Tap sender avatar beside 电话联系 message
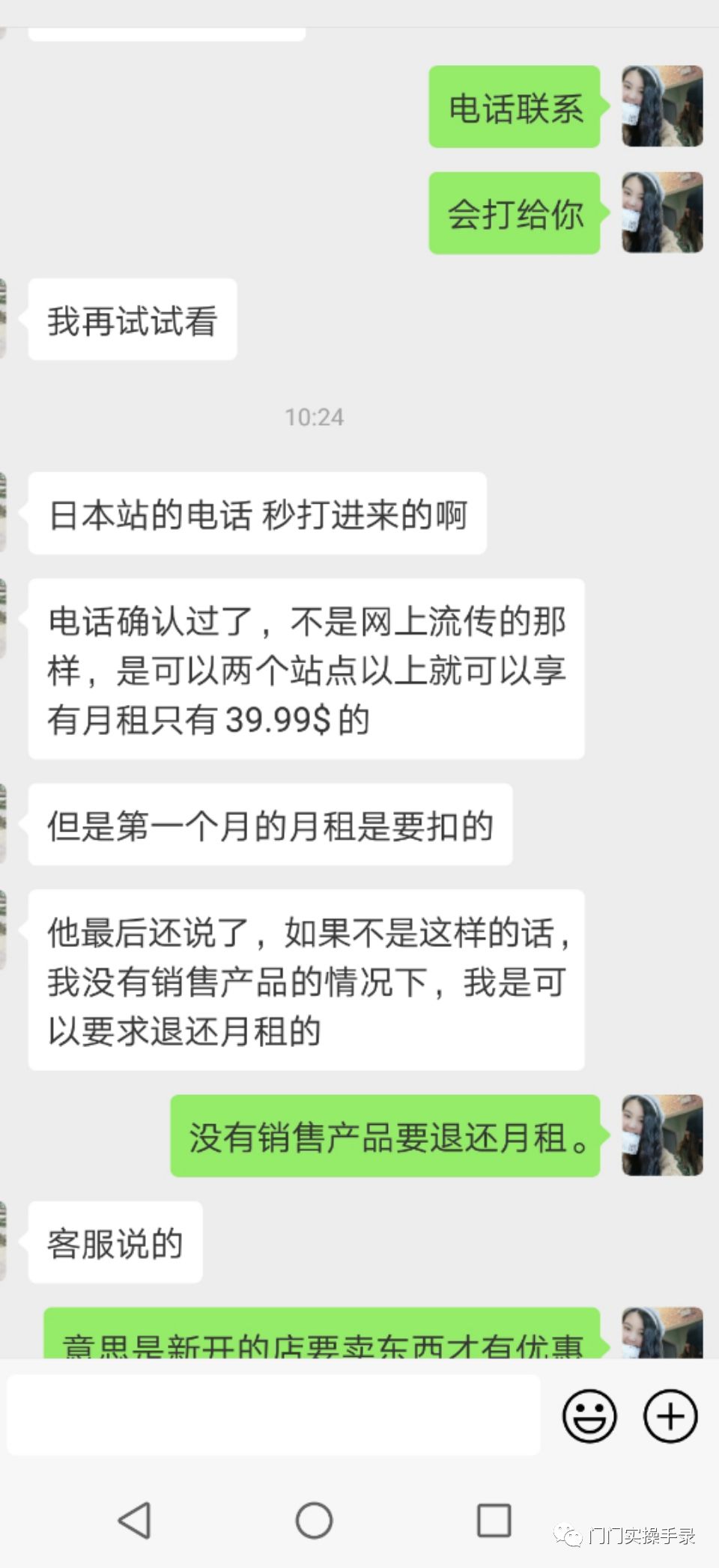Image resolution: width=719 pixels, height=1568 pixels. coord(662,106)
